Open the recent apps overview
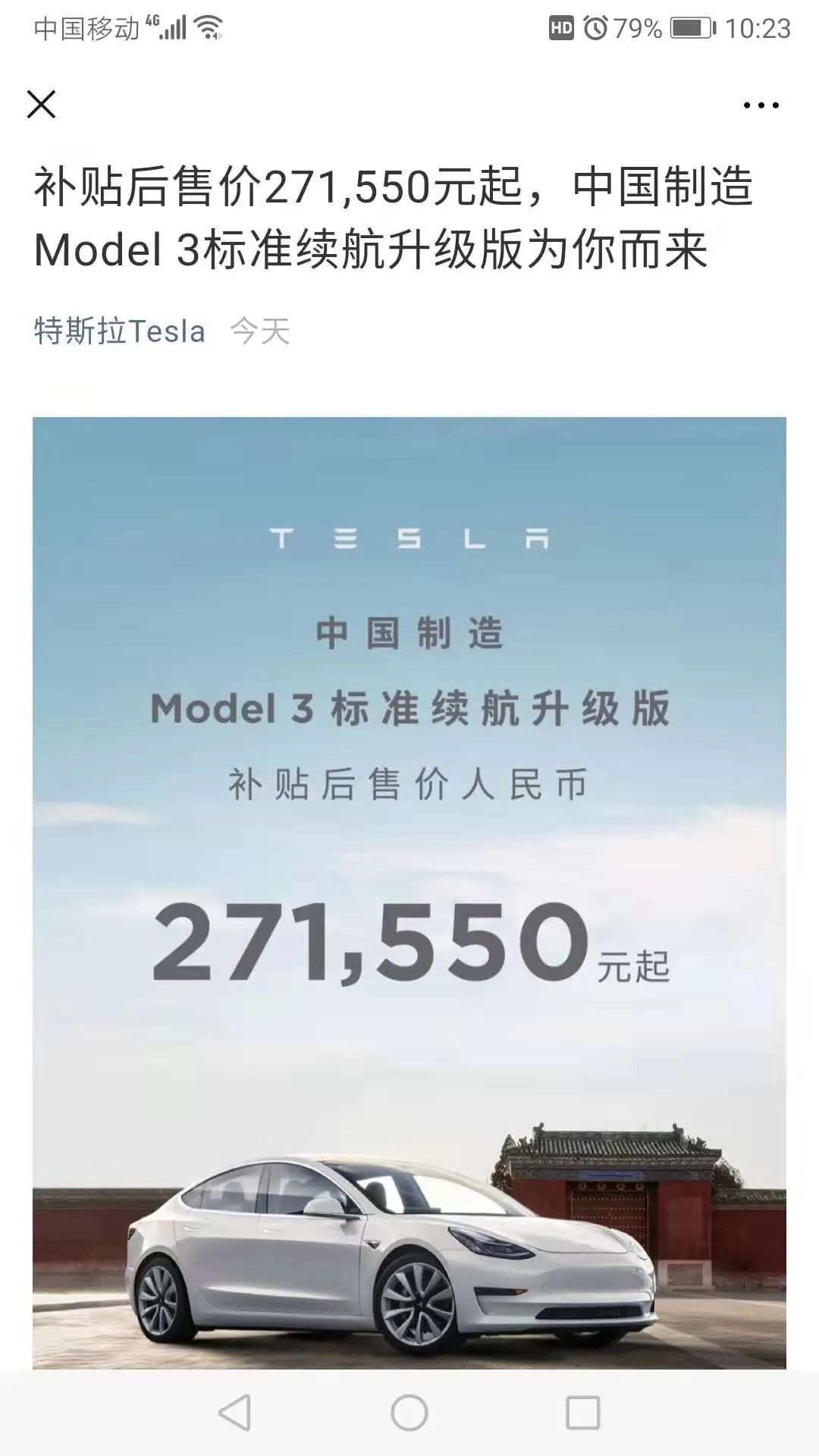 click(x=583, y=1413)
